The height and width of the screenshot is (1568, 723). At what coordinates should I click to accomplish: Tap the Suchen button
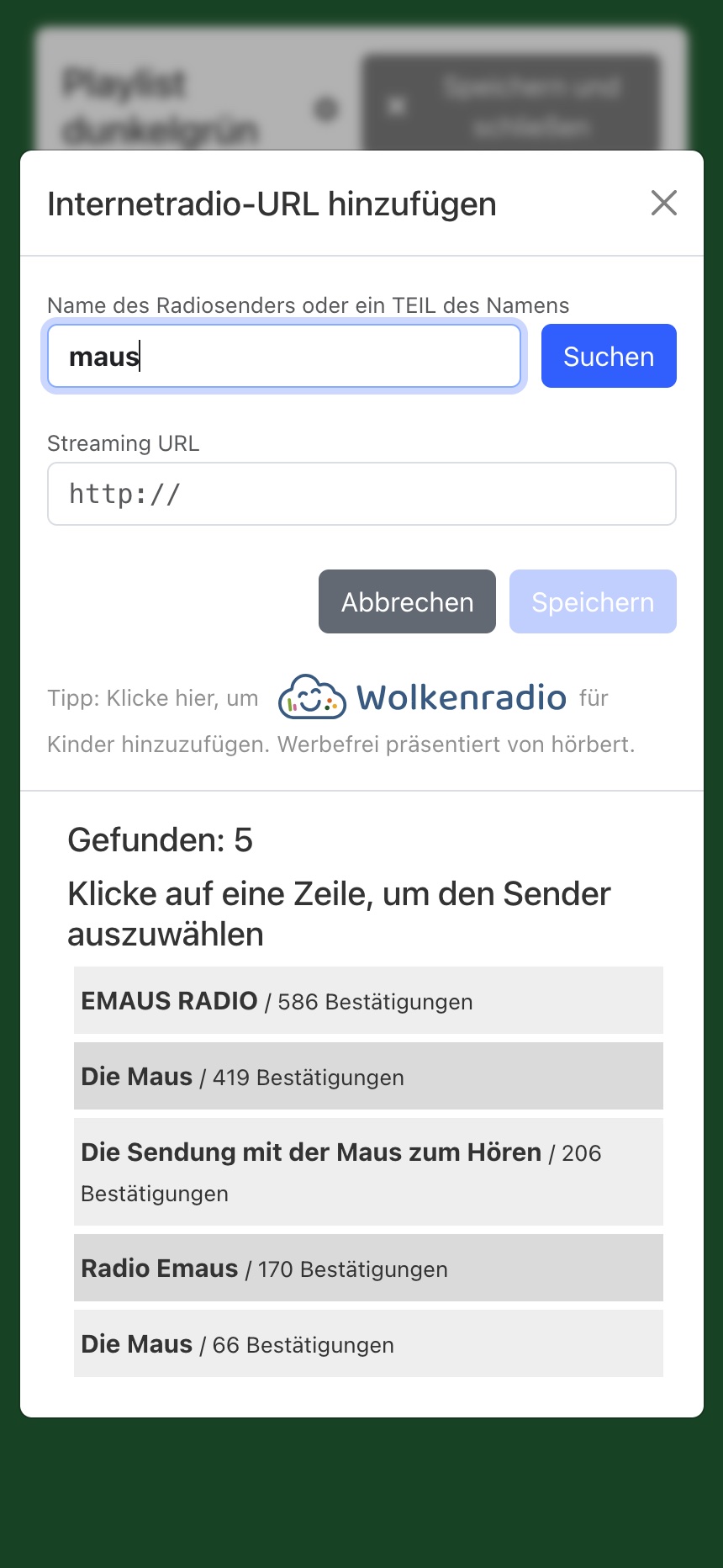(608, 357)
